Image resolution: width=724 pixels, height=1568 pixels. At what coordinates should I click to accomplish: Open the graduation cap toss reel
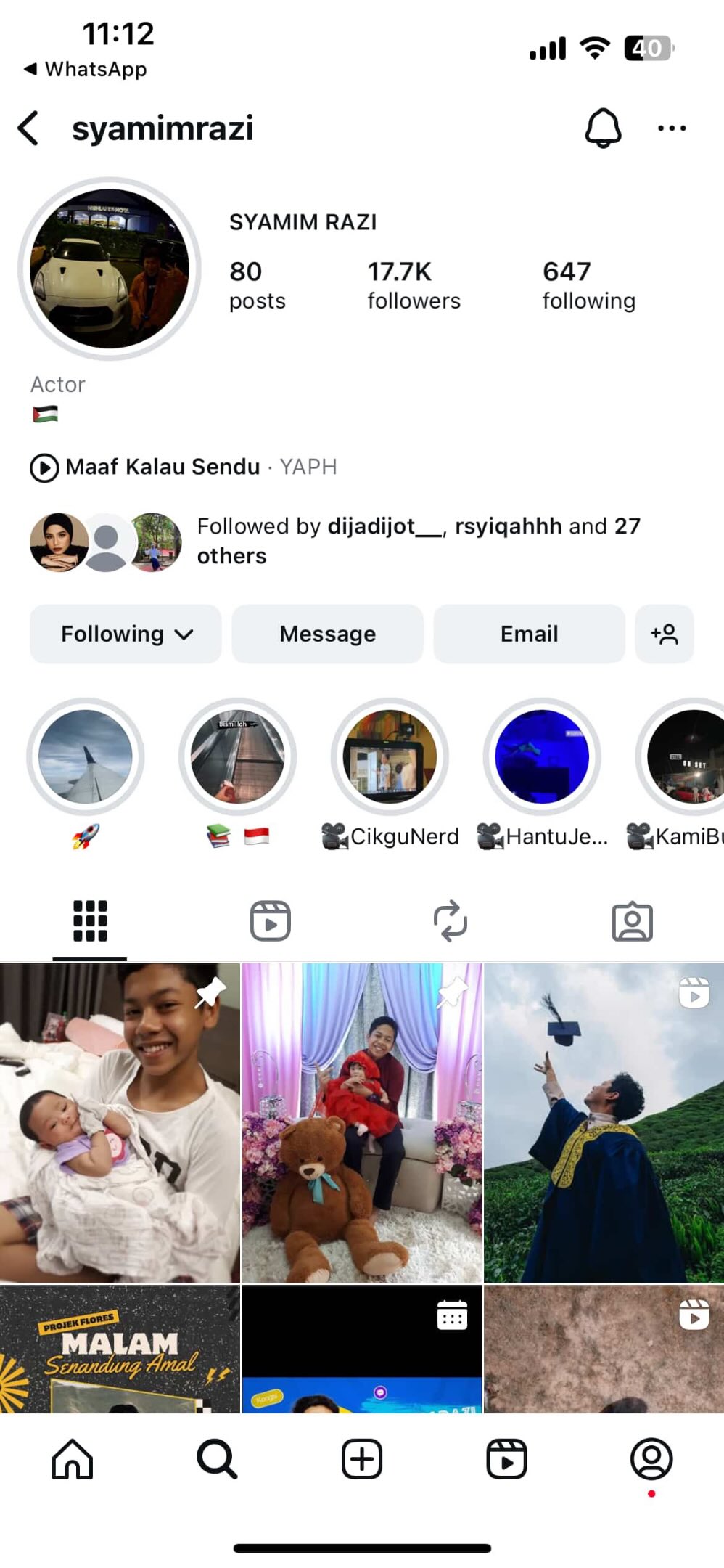point(604,1122)
